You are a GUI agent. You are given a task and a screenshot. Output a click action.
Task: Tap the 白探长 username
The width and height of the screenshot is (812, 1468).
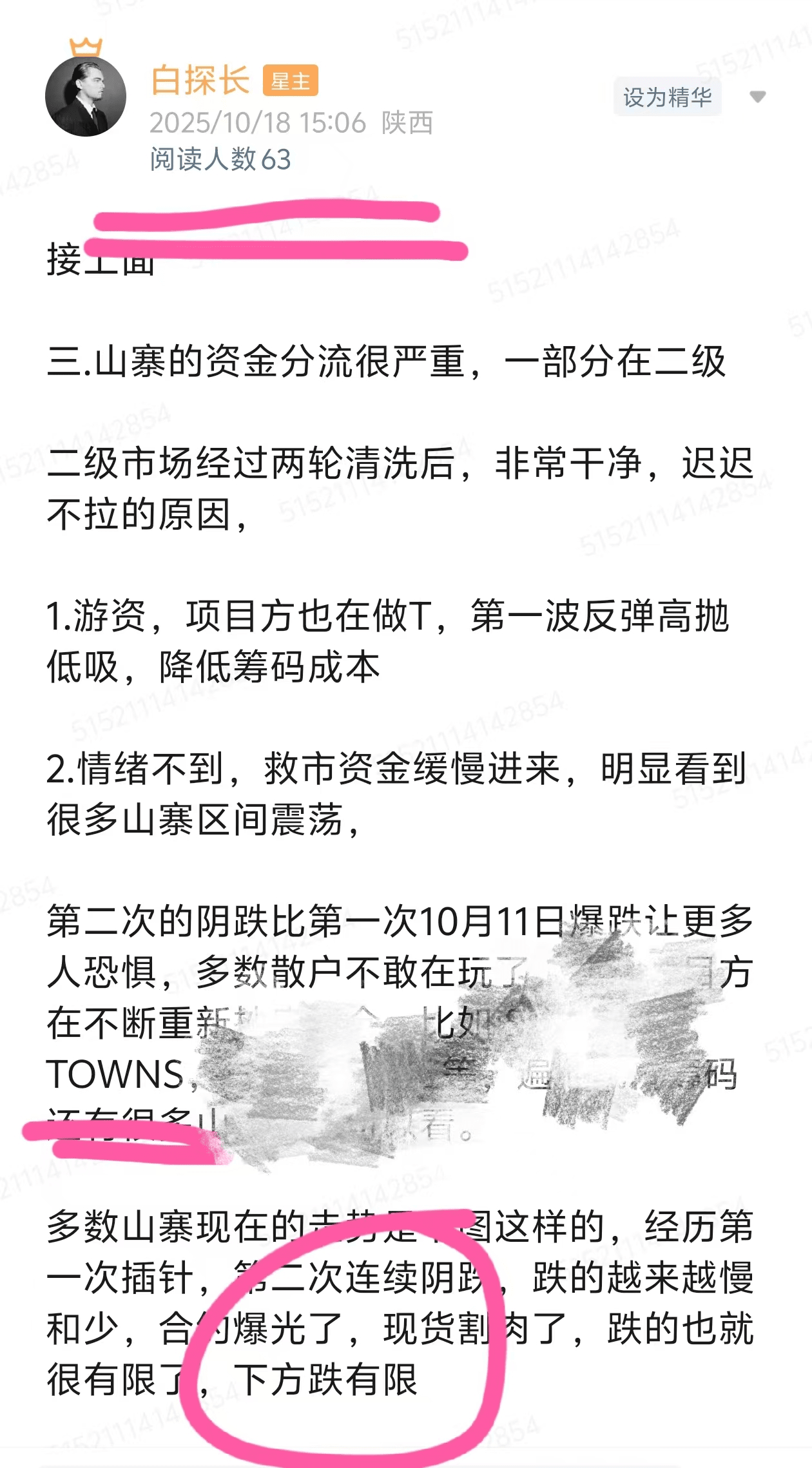click(200, 81)
